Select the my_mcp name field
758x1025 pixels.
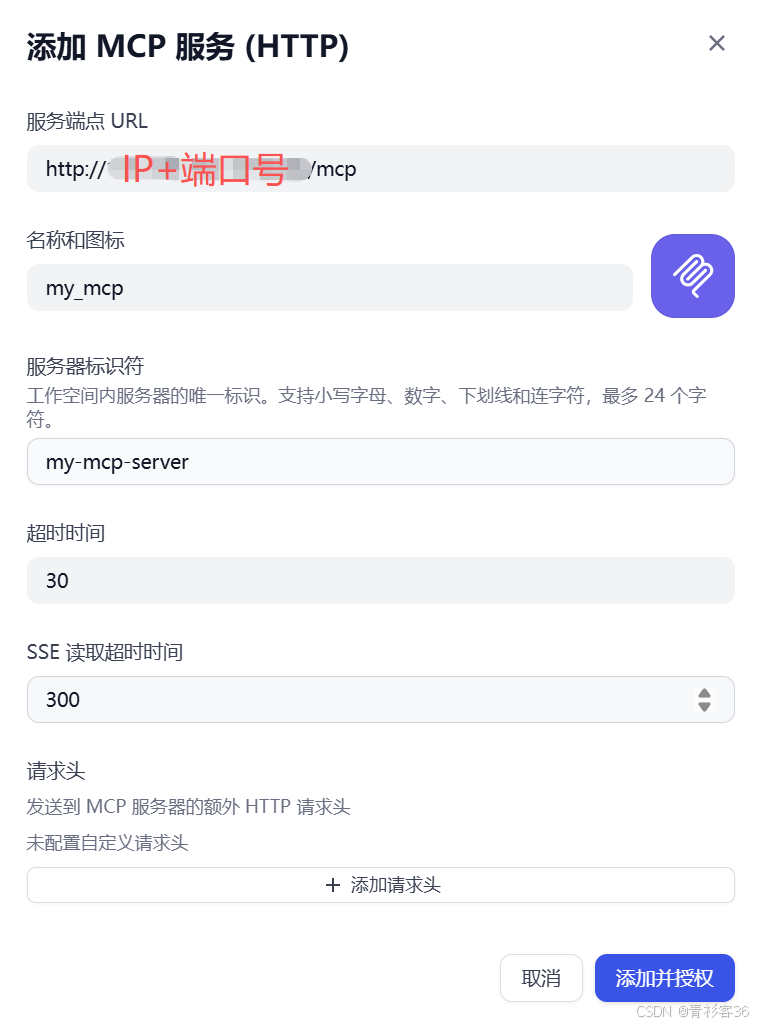point(330,287)
